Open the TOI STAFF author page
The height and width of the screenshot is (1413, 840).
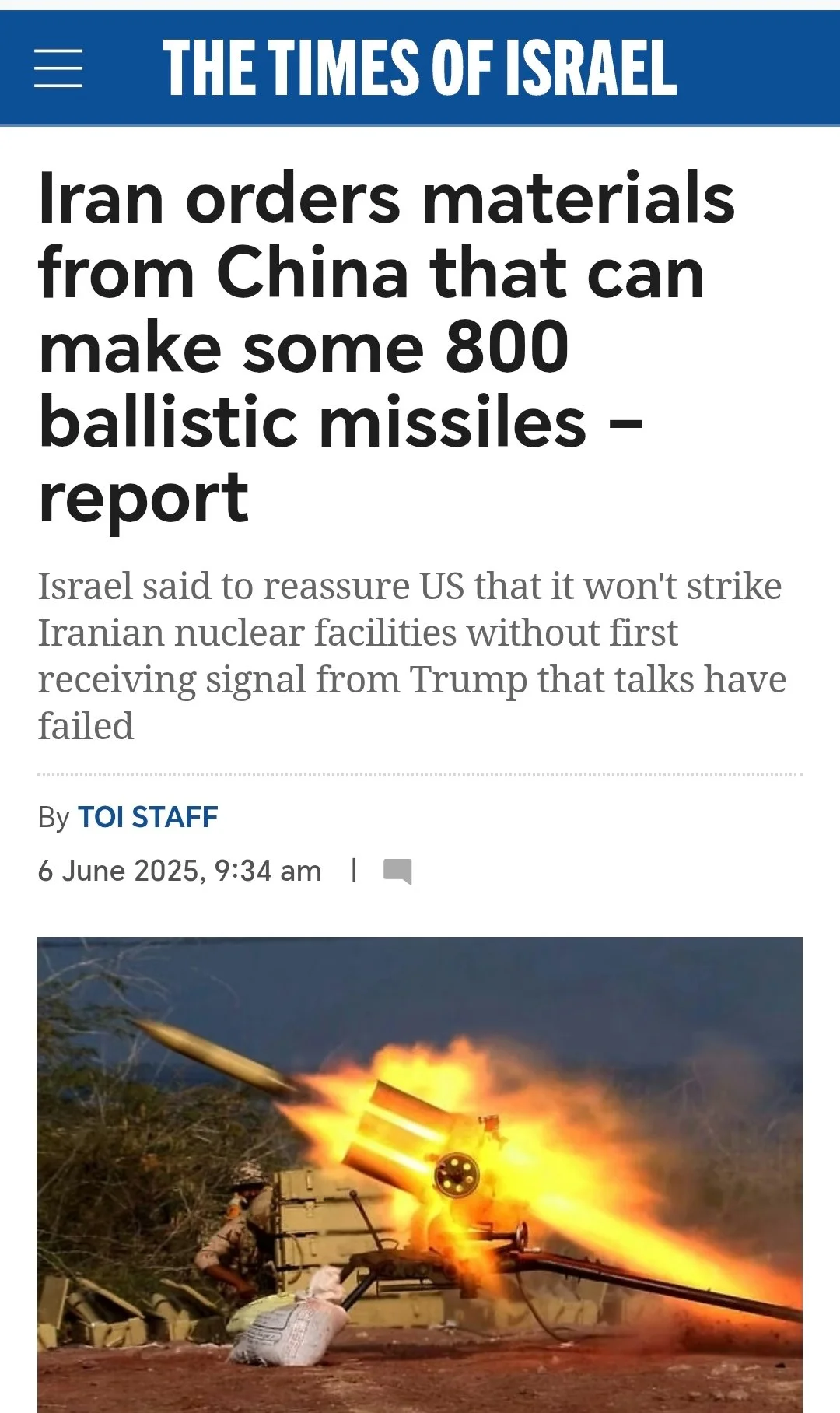[x=148, y=817]
